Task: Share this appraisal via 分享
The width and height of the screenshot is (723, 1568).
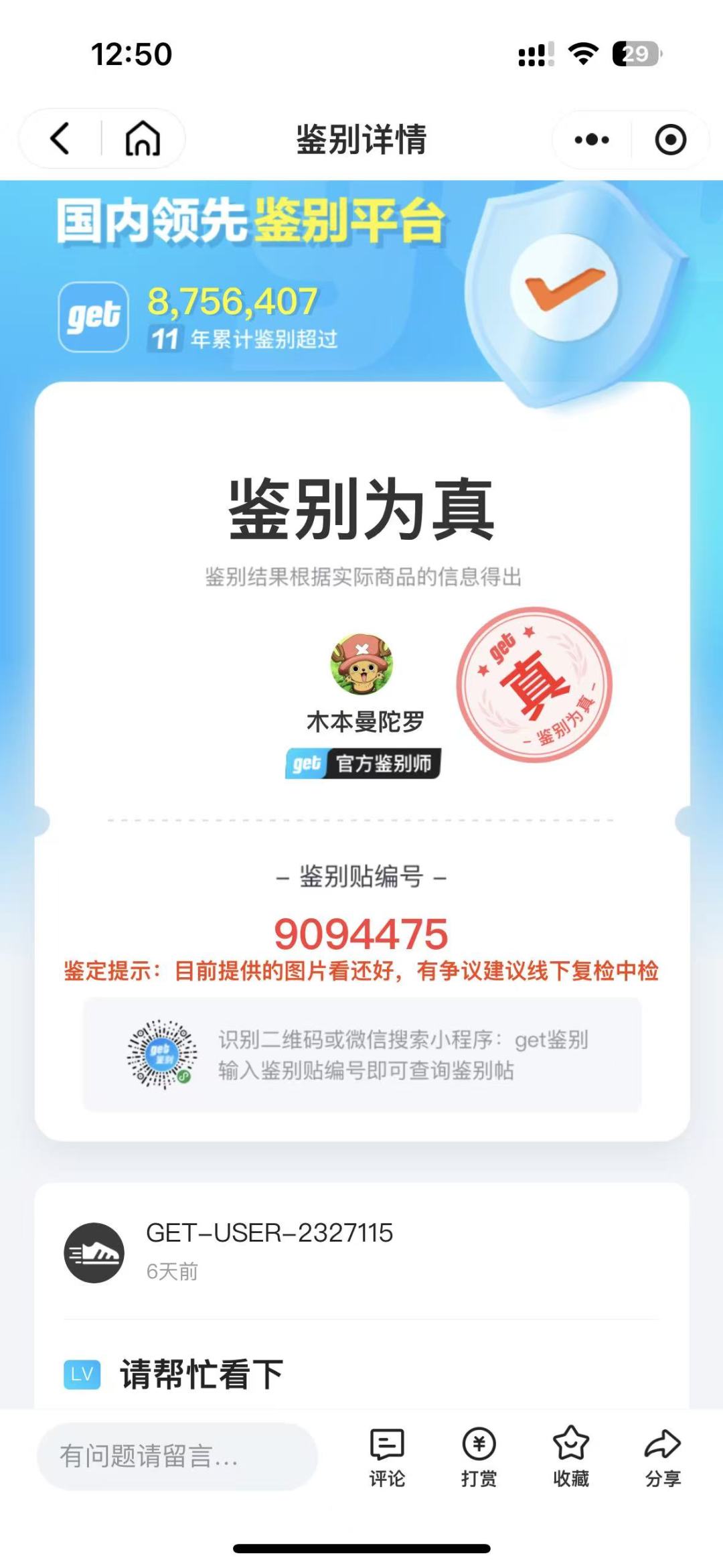Action: 662,1455
